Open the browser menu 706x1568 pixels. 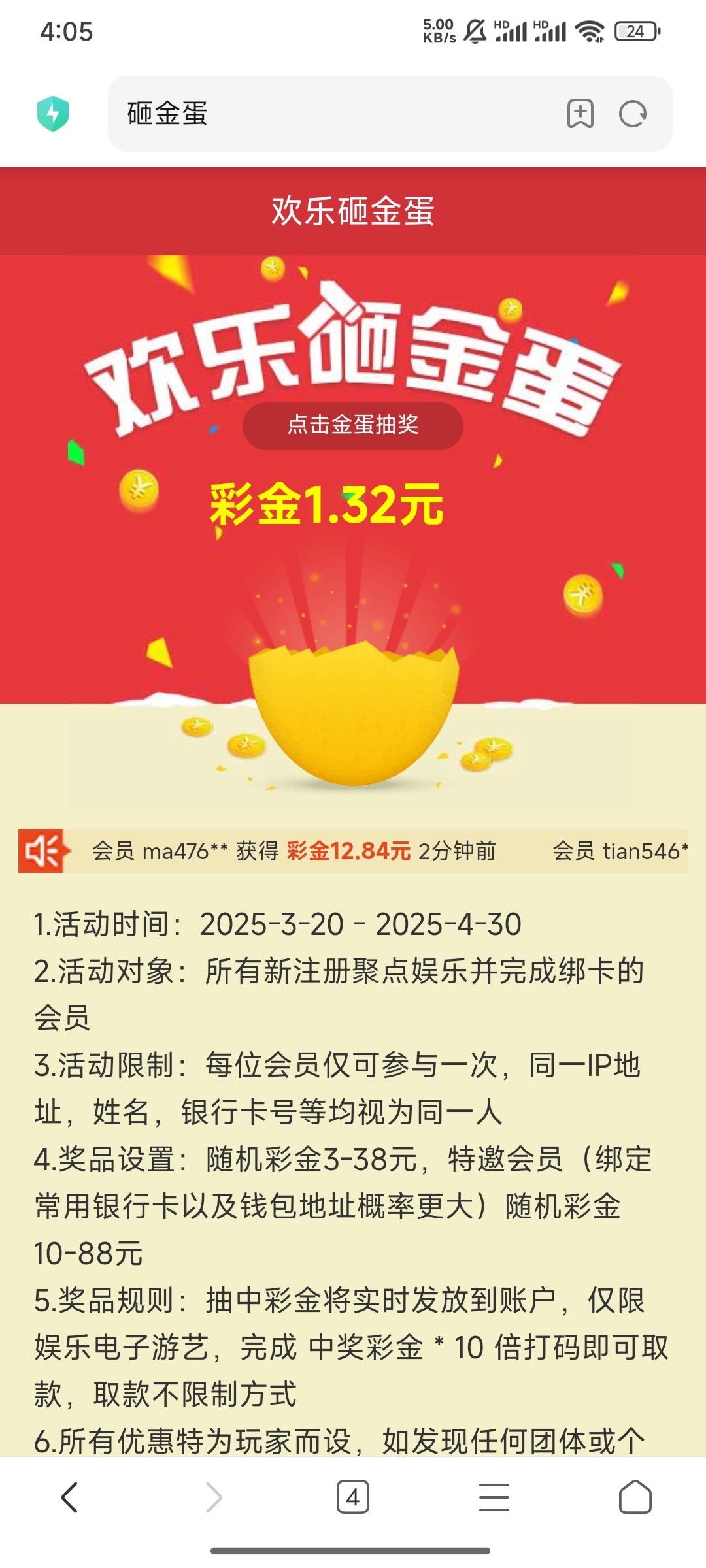pos(494,1497)
